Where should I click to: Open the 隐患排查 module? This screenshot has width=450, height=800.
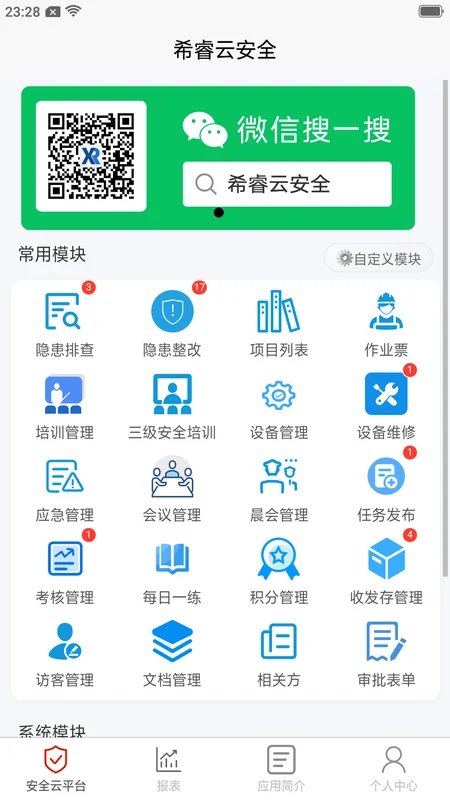click(x=65, y=323)
